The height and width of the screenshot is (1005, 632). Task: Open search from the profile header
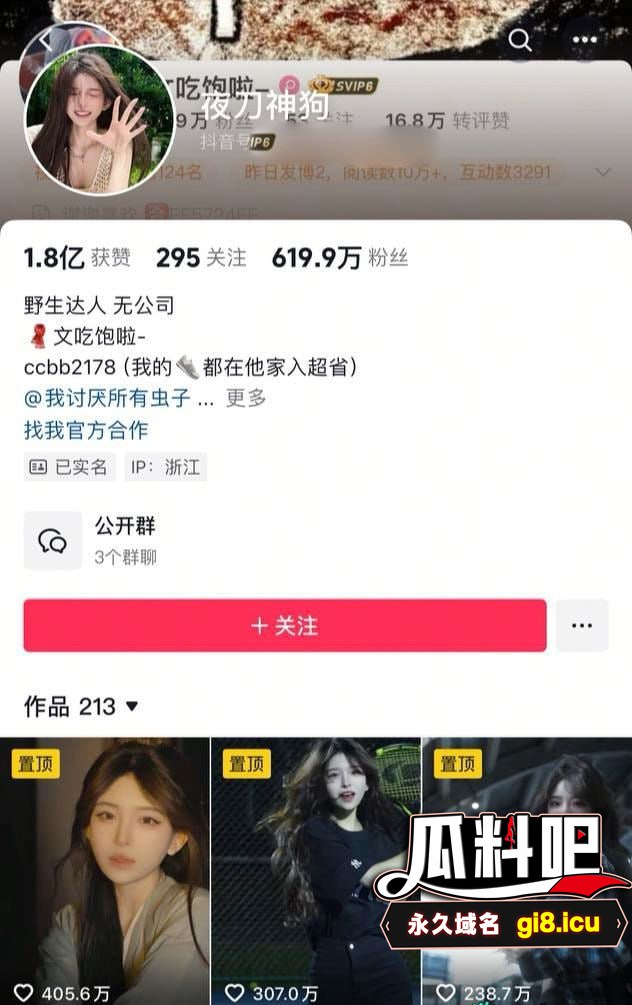519,40
